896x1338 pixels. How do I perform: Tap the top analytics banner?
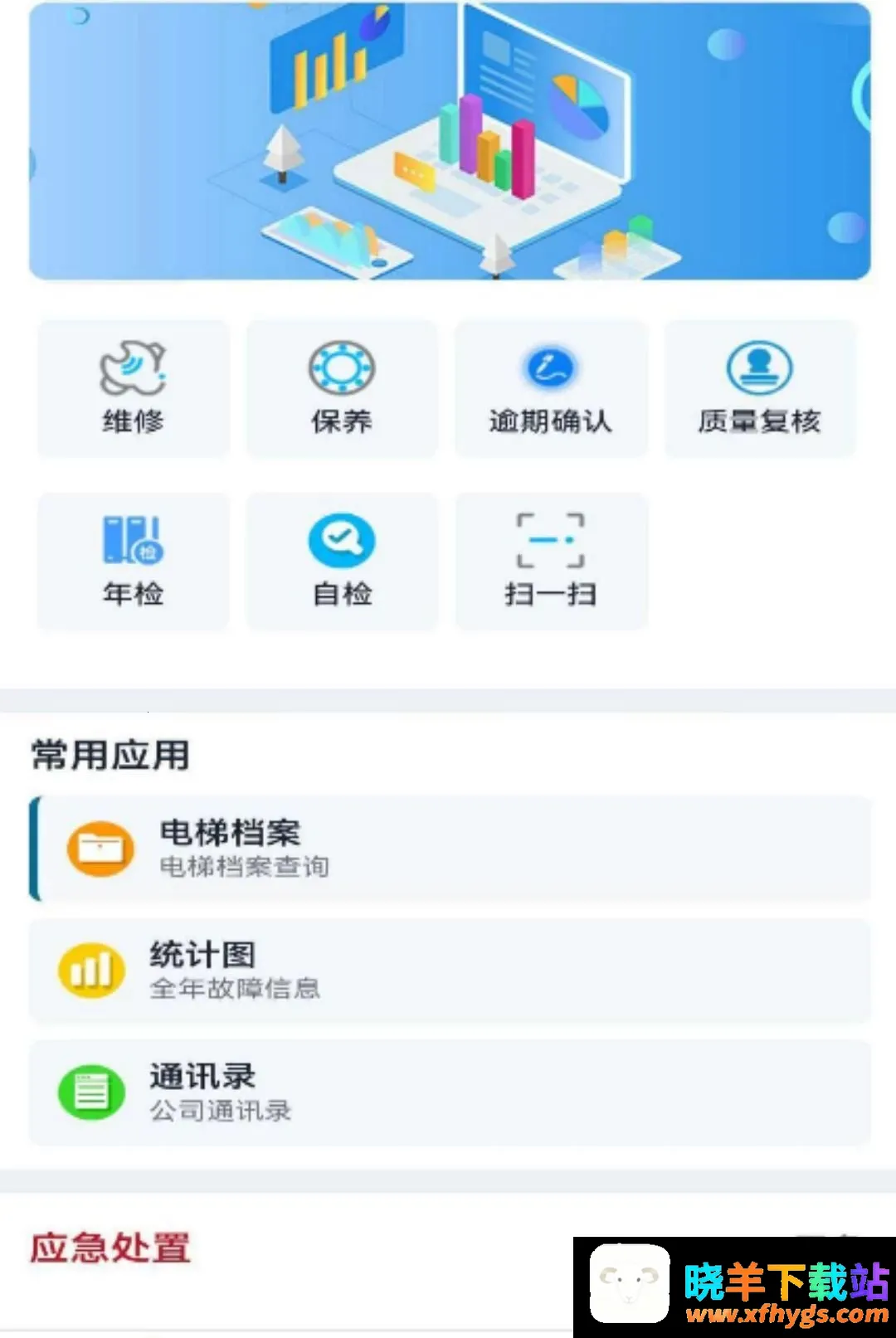[450, 141]
